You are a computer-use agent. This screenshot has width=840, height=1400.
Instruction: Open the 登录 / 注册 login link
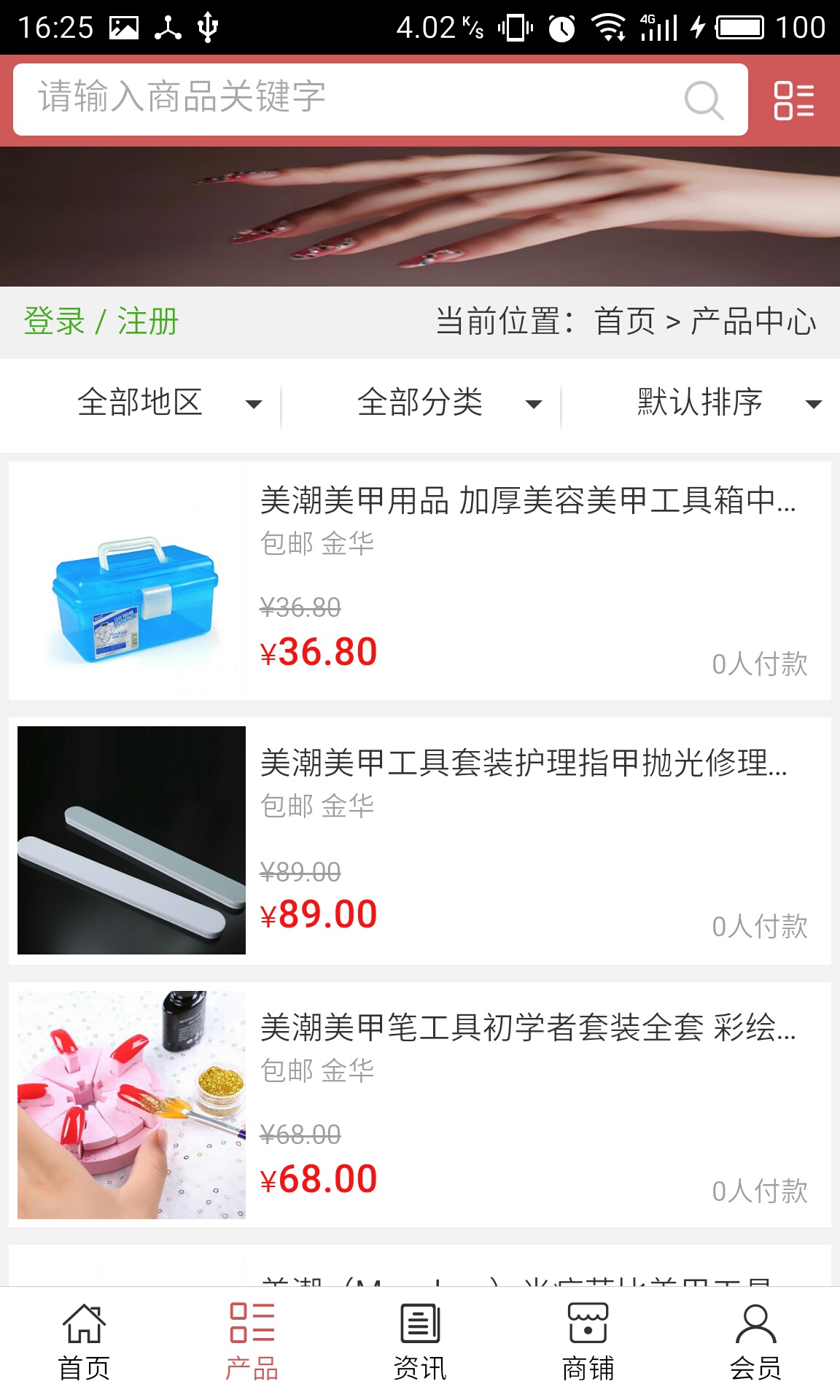[x=101, y=322]
